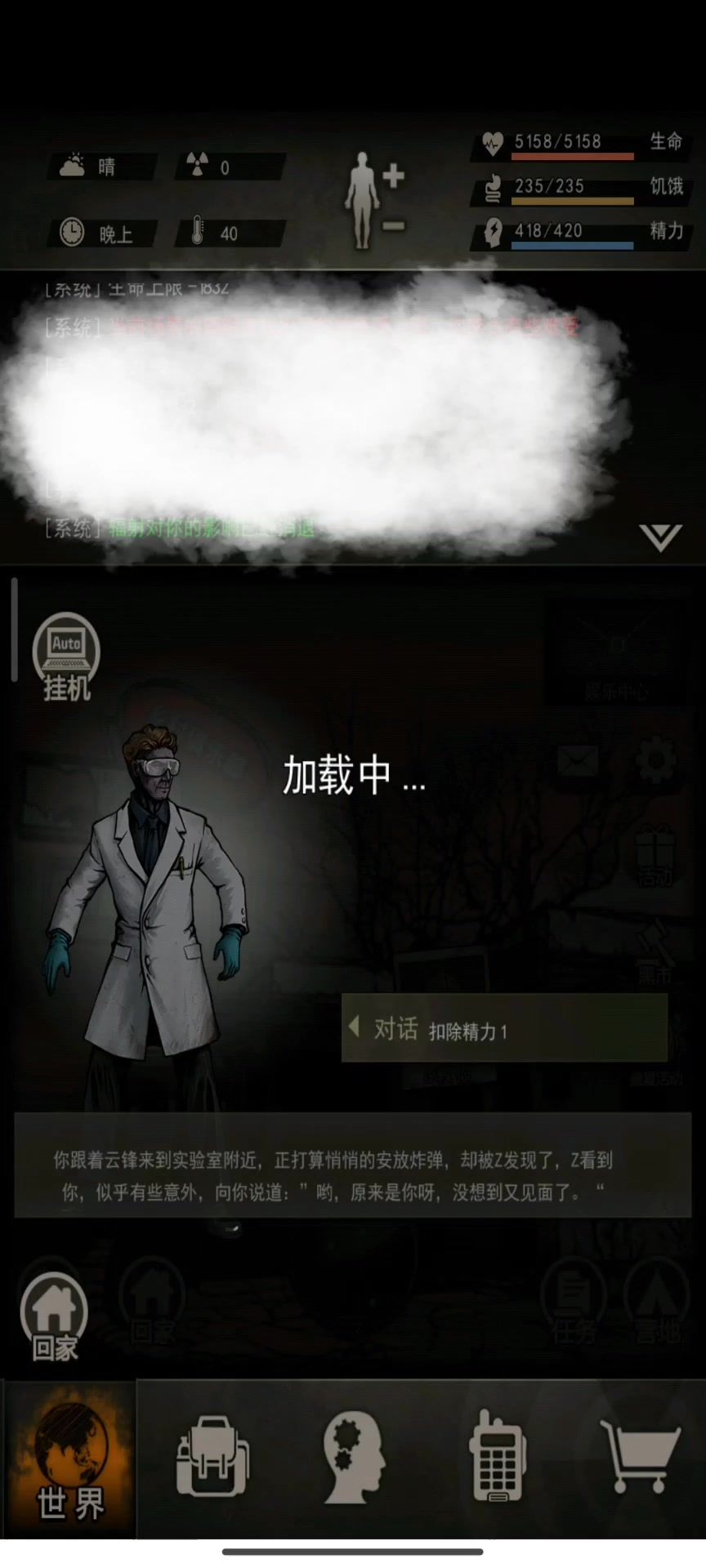Open the radio communicator tab
This screenshot has height=1568, width=706.
tap(496, 1458)
